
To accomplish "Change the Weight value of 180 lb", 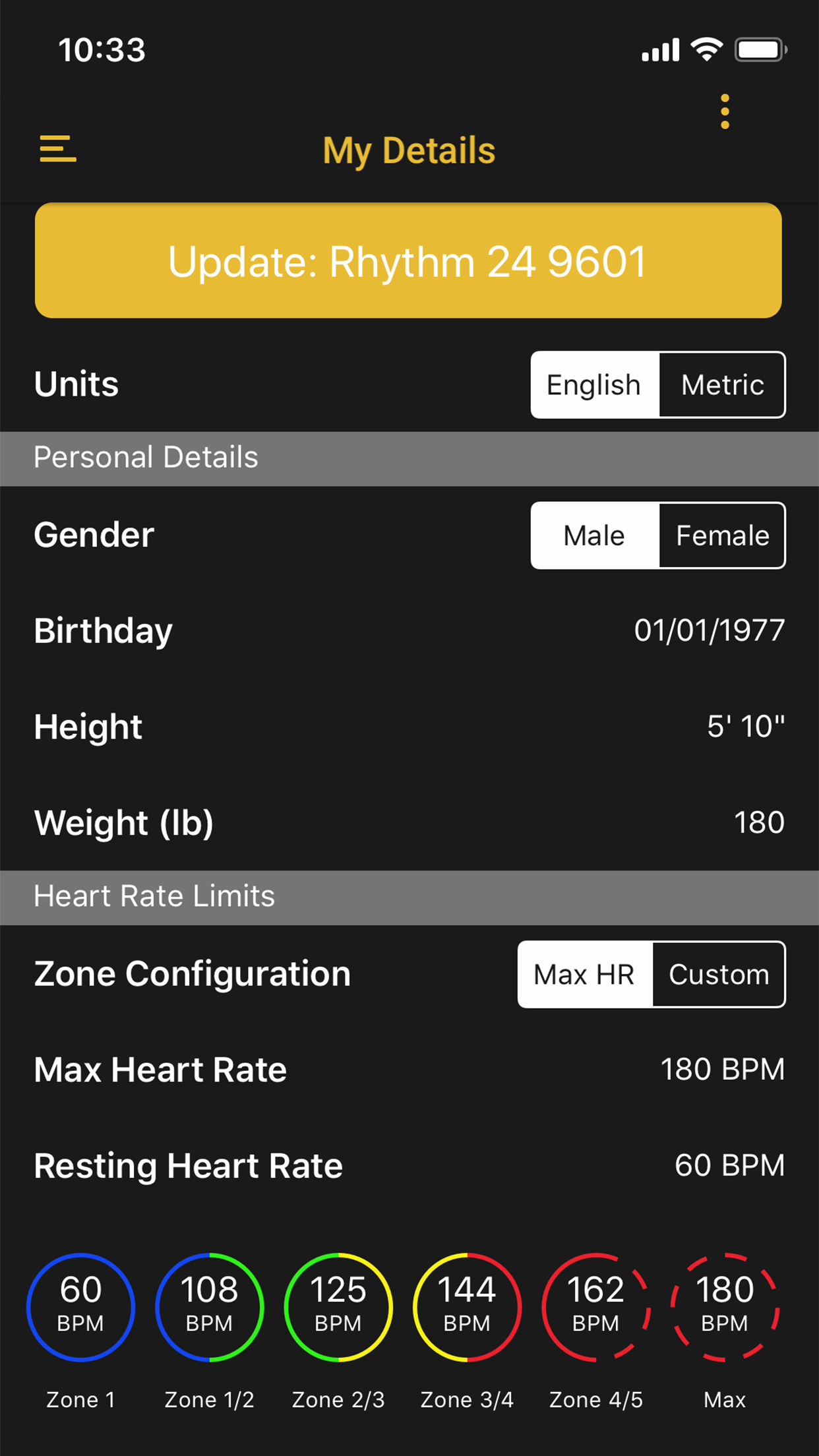I will pyautogui.click(x=760, y=822).
